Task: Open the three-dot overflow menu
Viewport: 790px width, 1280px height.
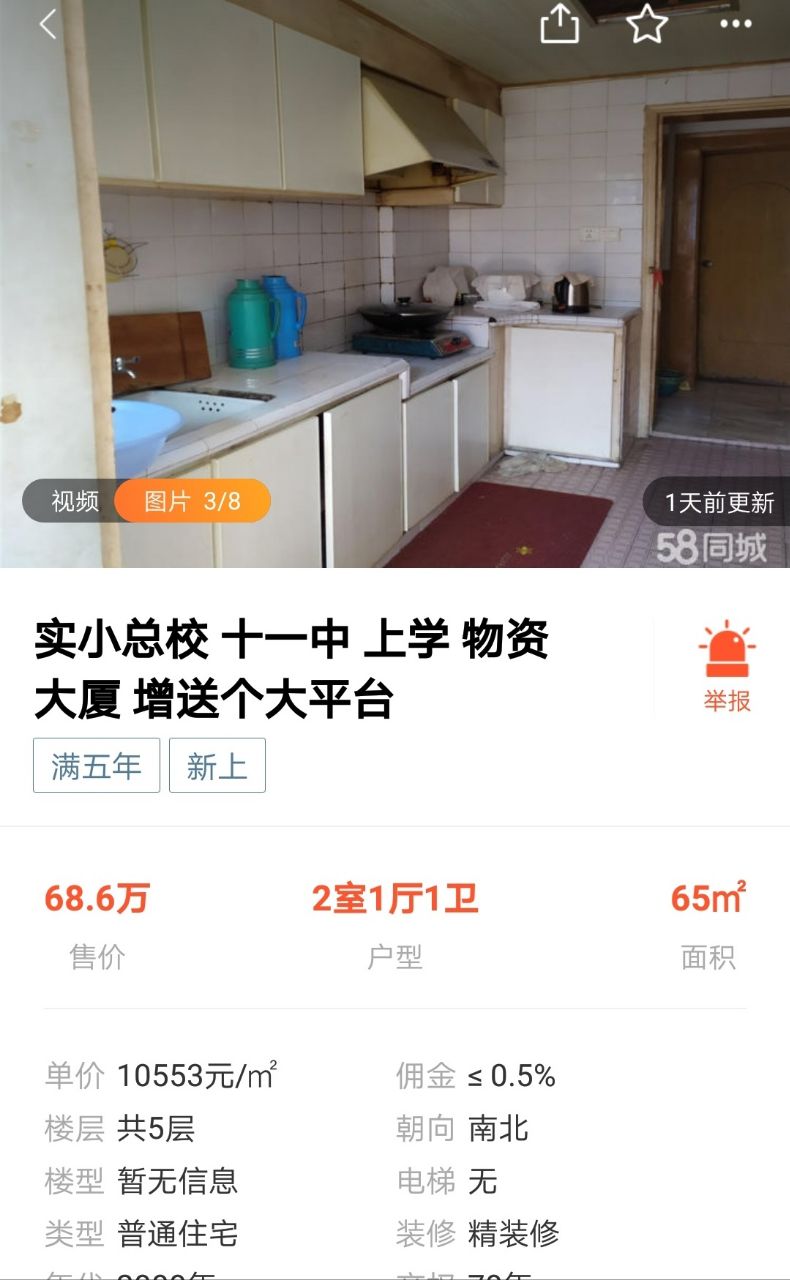Action: coord(735,24)
